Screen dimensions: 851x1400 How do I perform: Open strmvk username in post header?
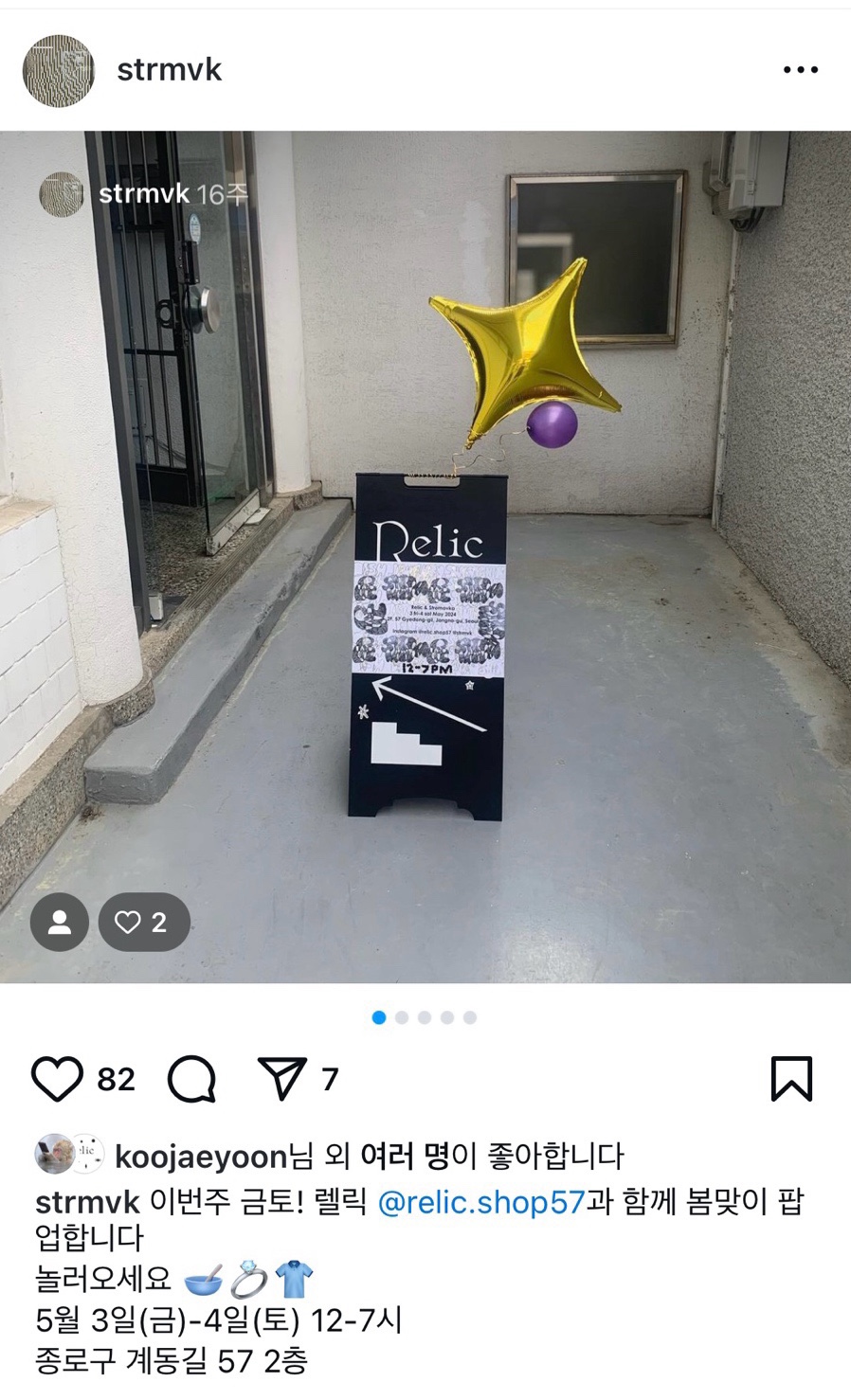coord(169,70)
